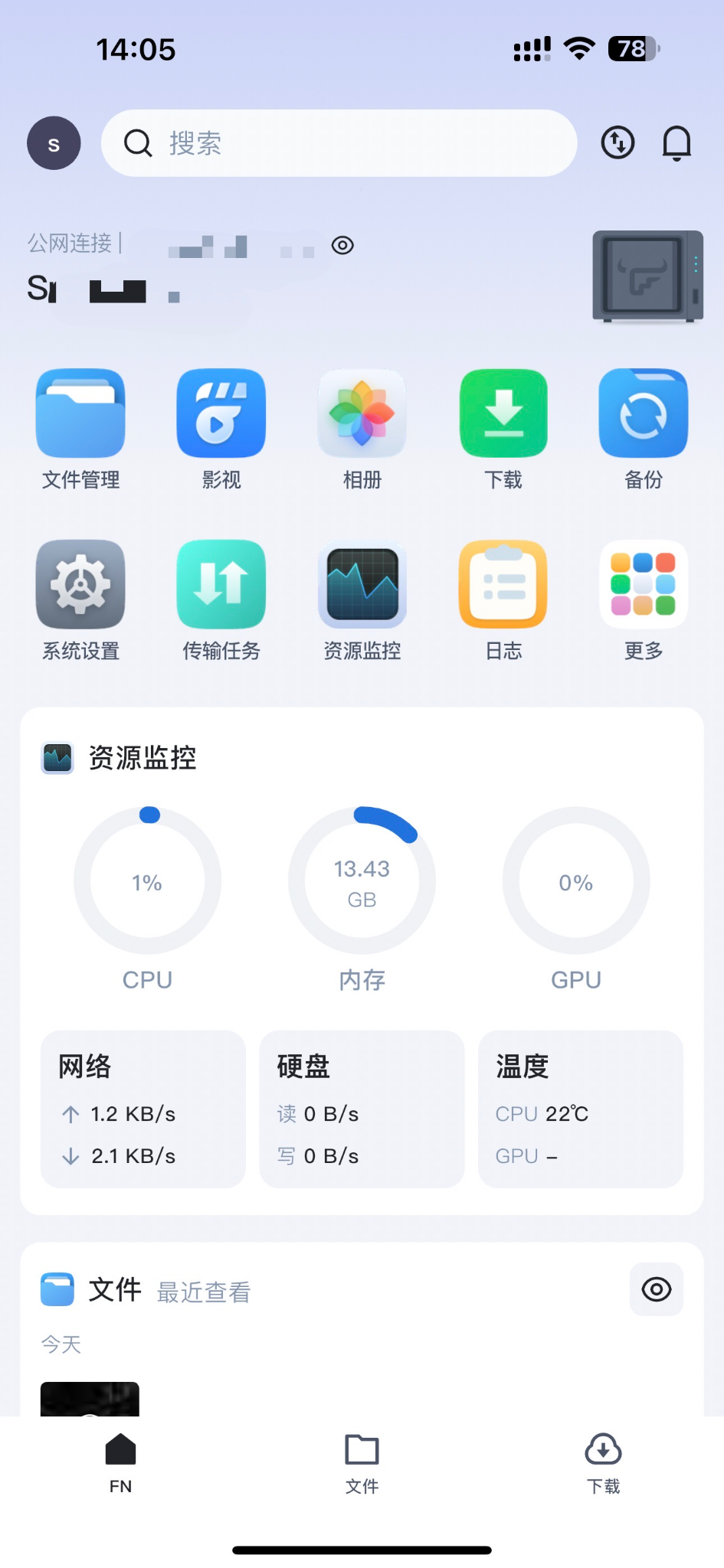724x1568 pixels.
Task: View 传输任务 transfer tasks
Action: (x=221, y=585)
